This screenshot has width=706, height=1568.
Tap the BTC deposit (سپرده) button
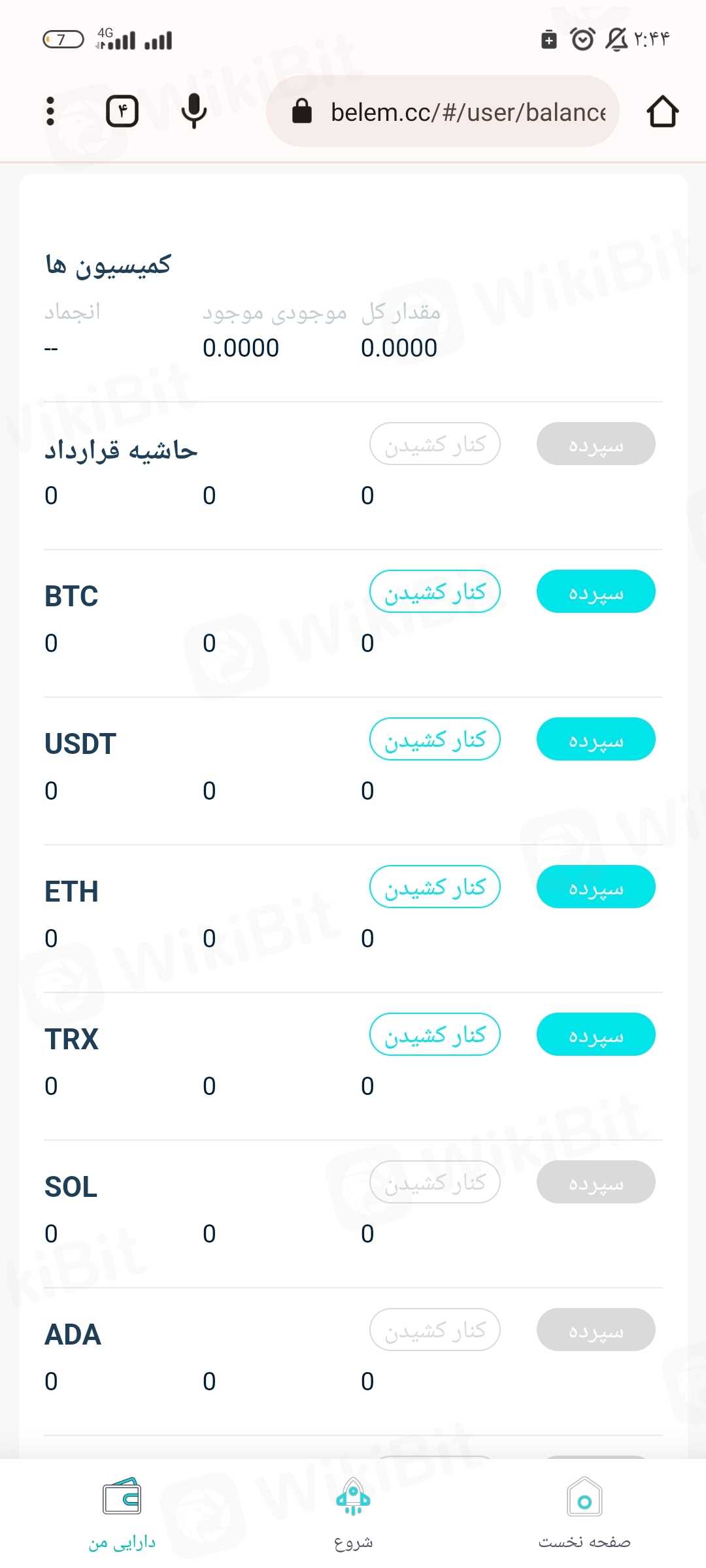[596, 592]
